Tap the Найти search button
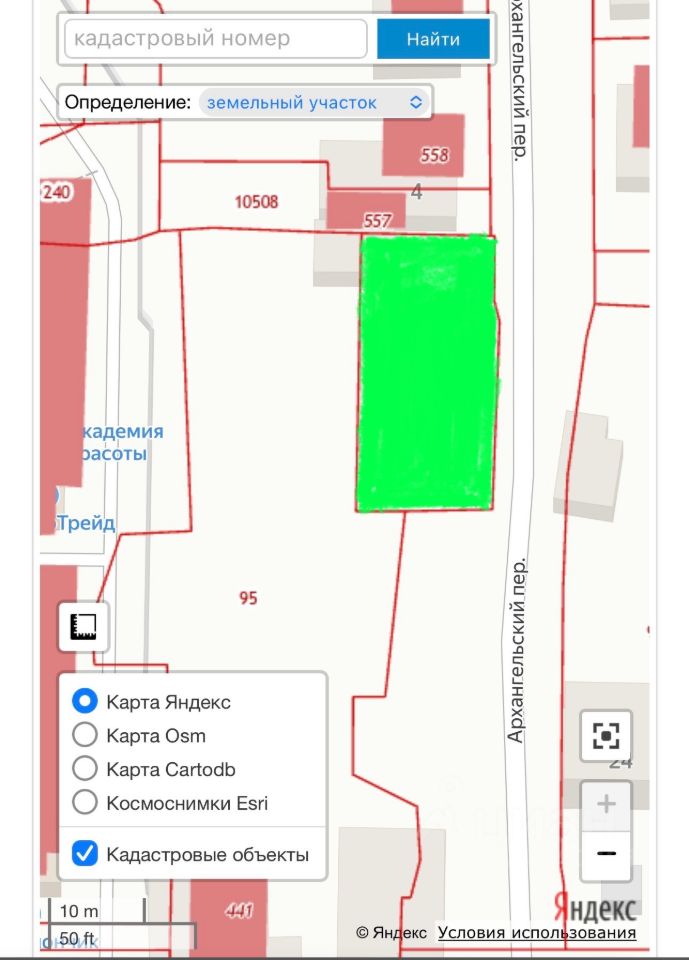689x960 pixels. (433, 39)
